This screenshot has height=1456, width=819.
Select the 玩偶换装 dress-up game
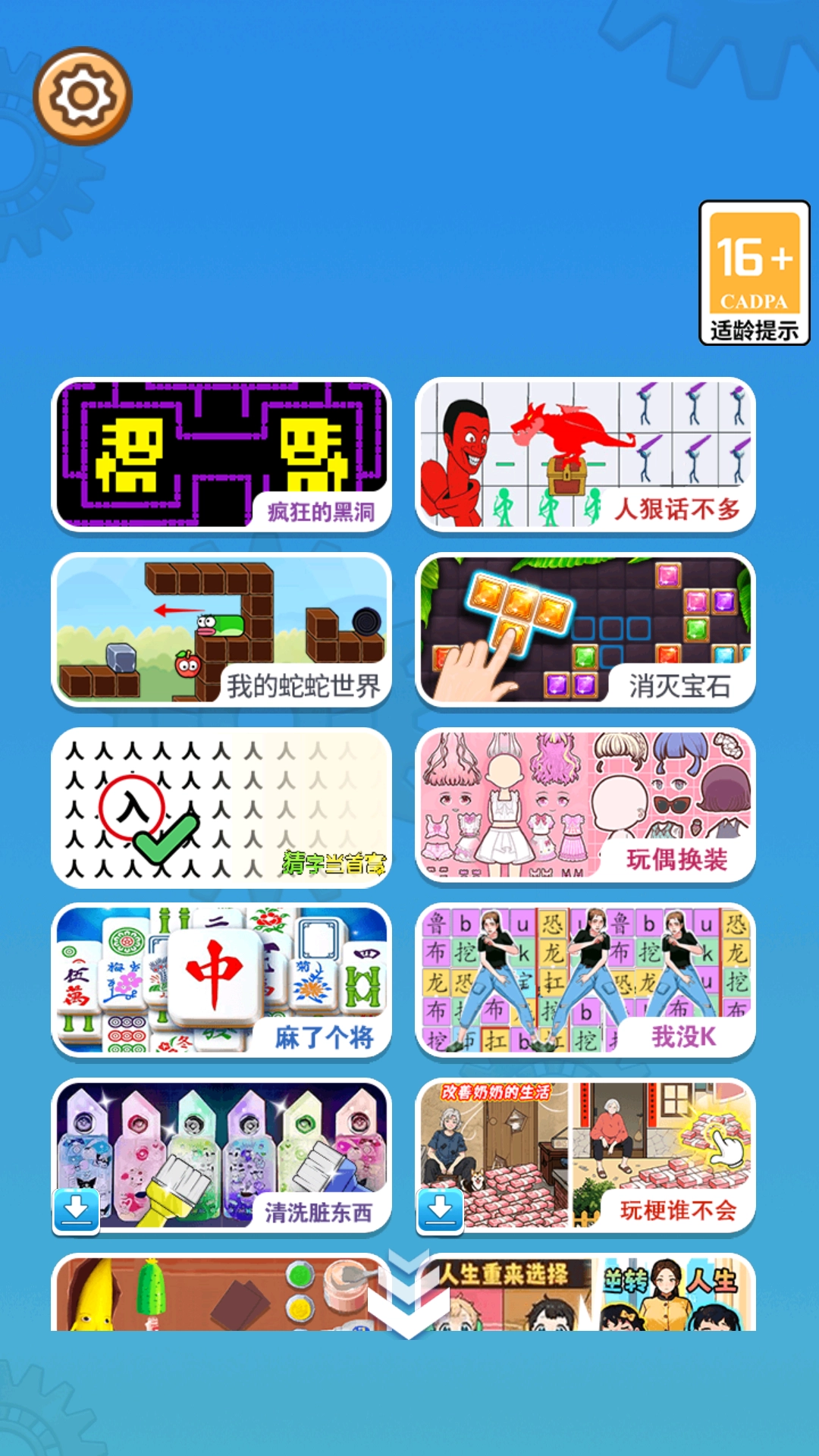tap(585, 805)
